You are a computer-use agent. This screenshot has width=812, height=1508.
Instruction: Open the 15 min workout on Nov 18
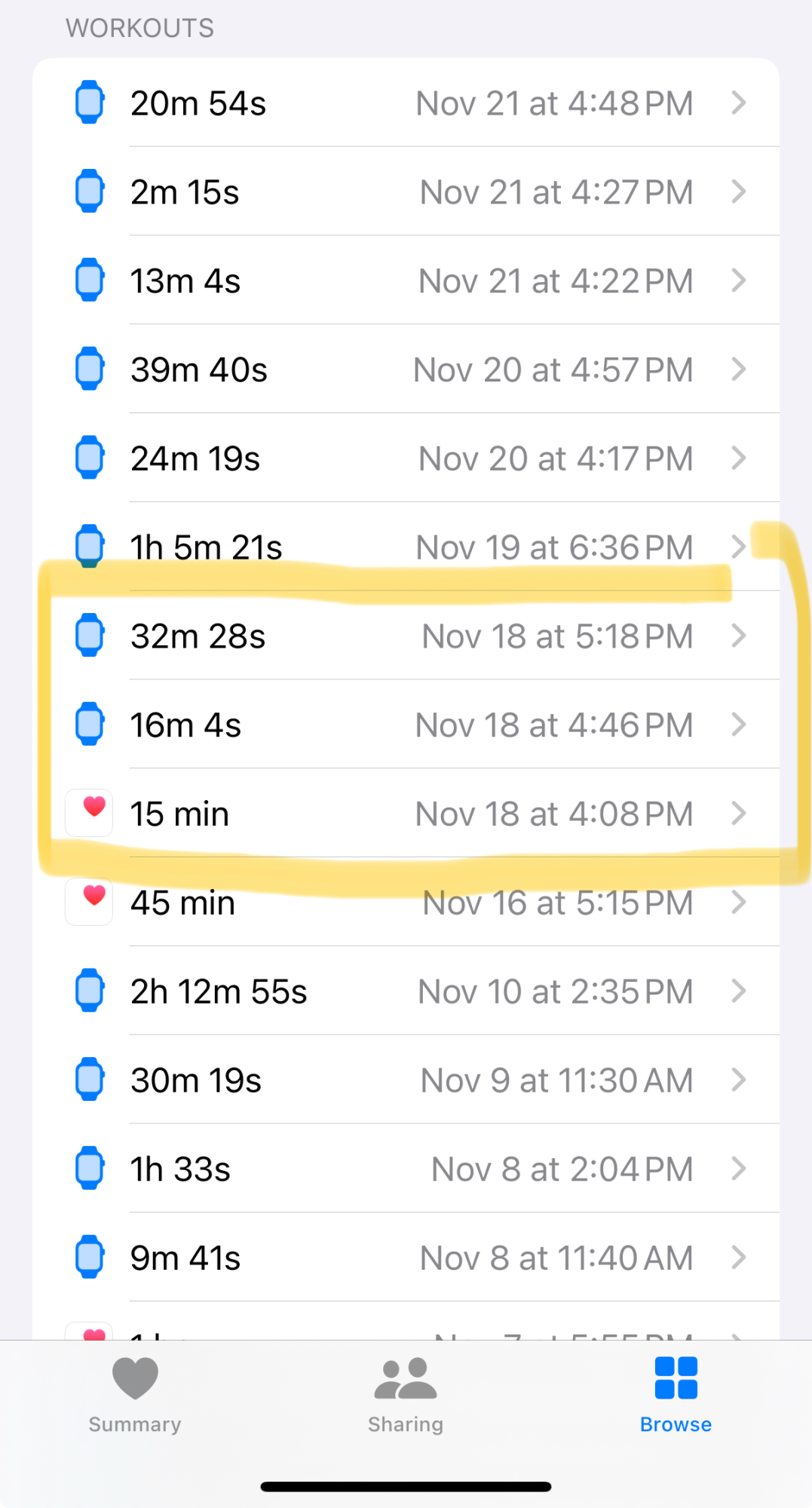click(x=406, y=814)
